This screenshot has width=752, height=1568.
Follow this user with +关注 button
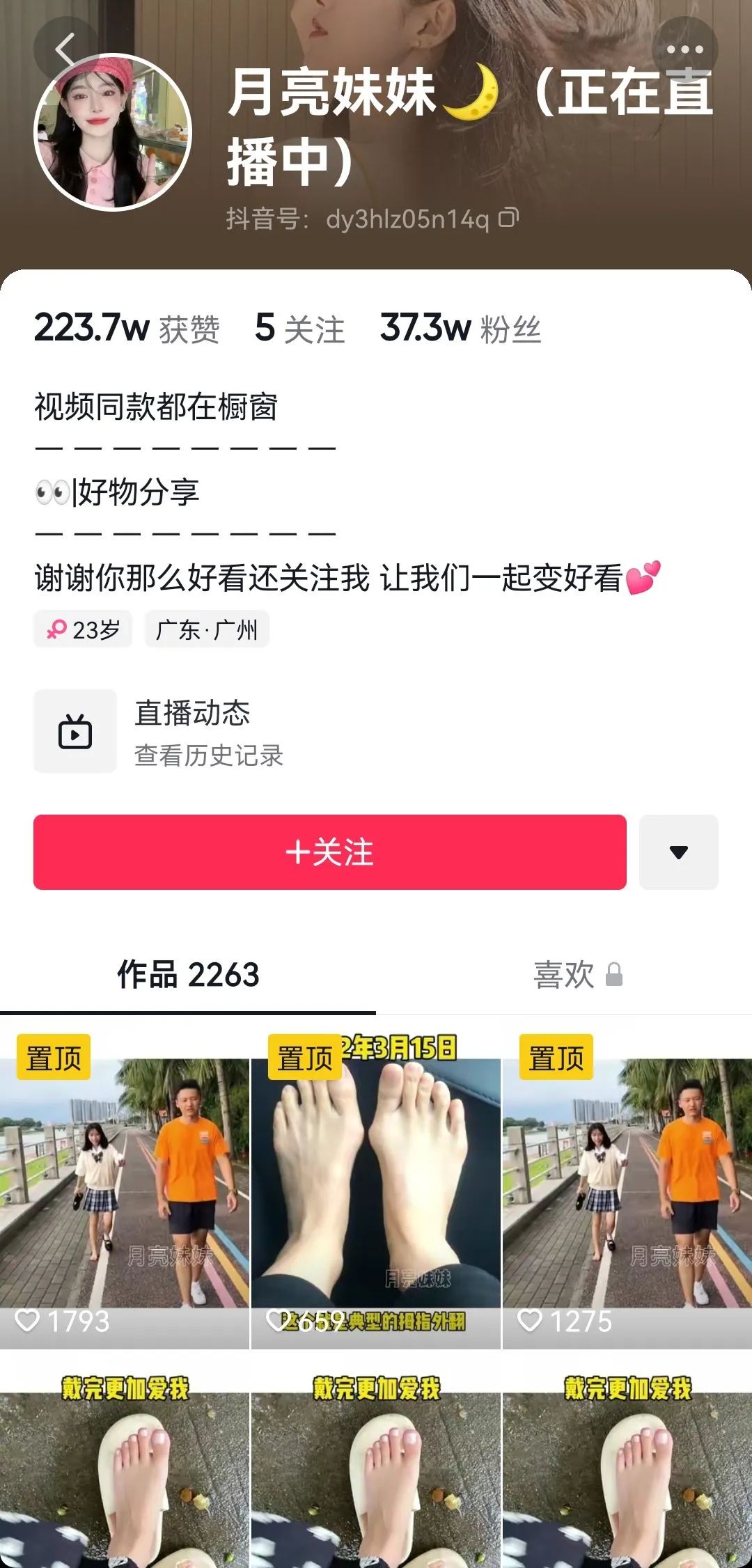(x=330, y=852)
